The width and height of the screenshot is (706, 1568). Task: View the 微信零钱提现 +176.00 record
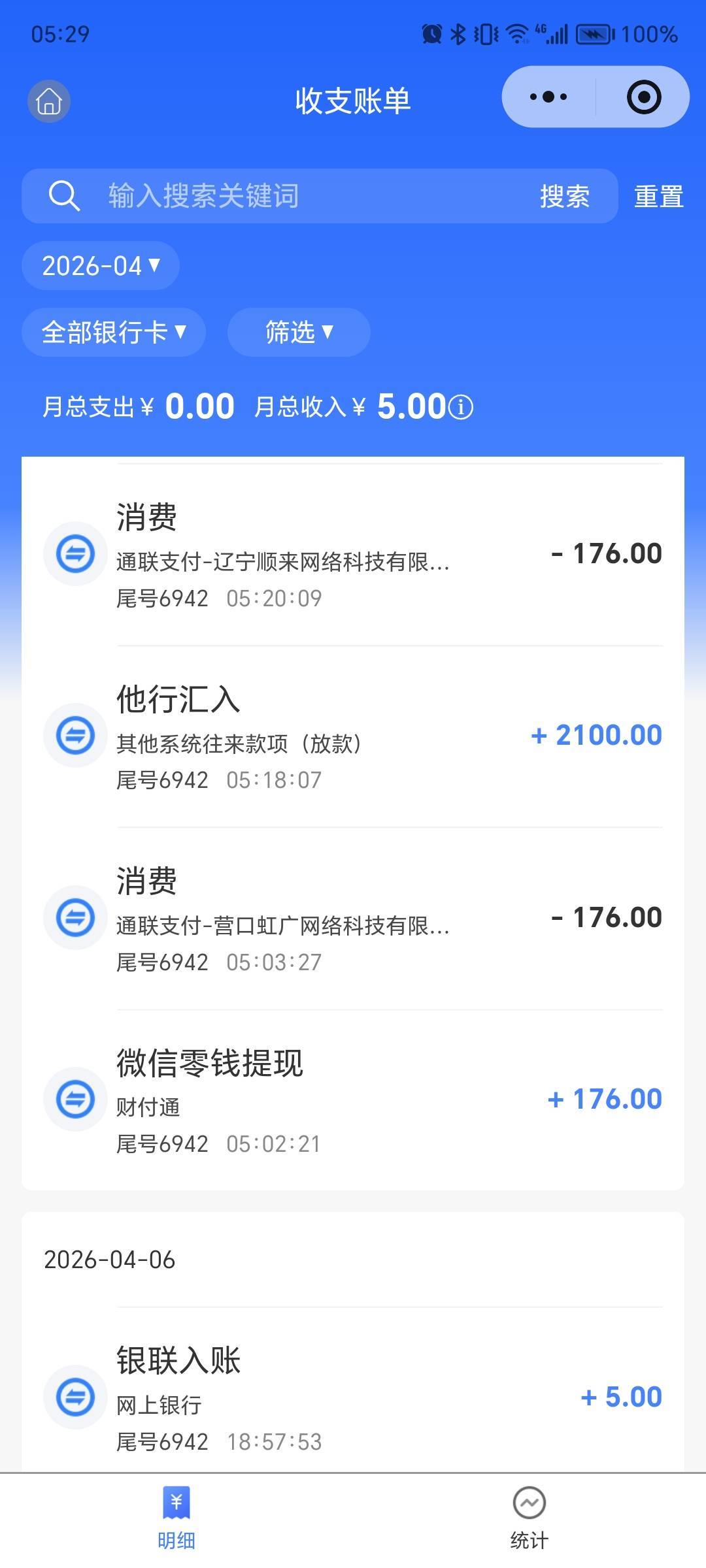(353, 1099)
